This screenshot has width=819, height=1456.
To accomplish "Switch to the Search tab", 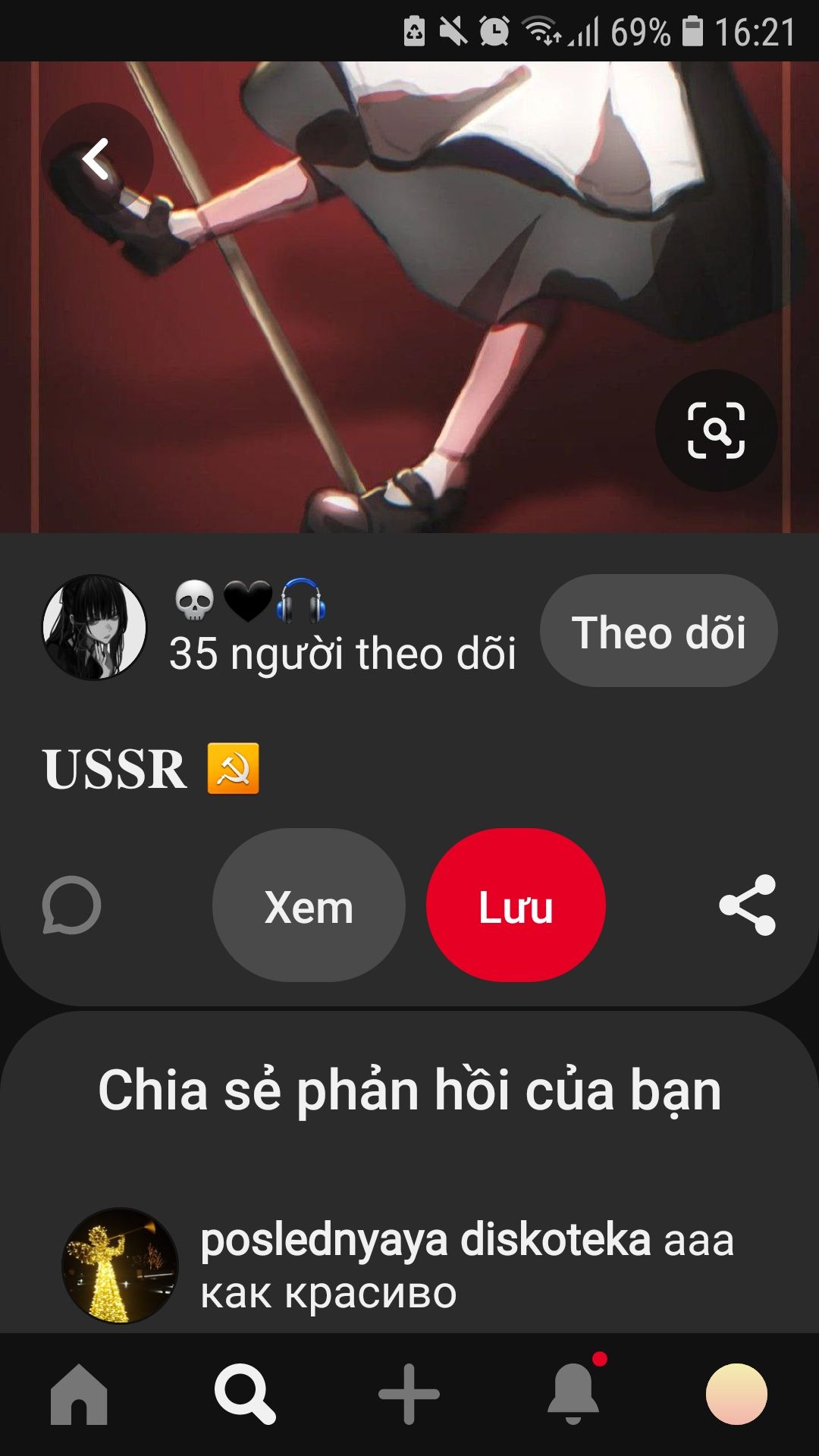I will 244,1394.
